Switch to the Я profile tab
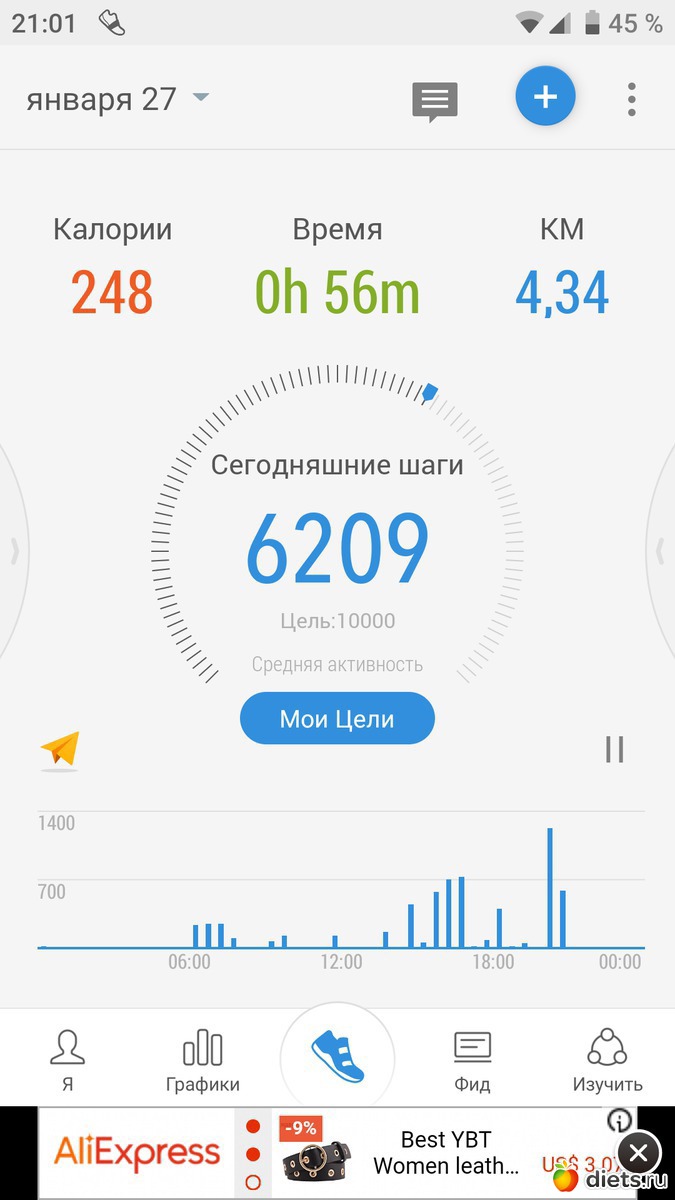 coord(67,1060)
